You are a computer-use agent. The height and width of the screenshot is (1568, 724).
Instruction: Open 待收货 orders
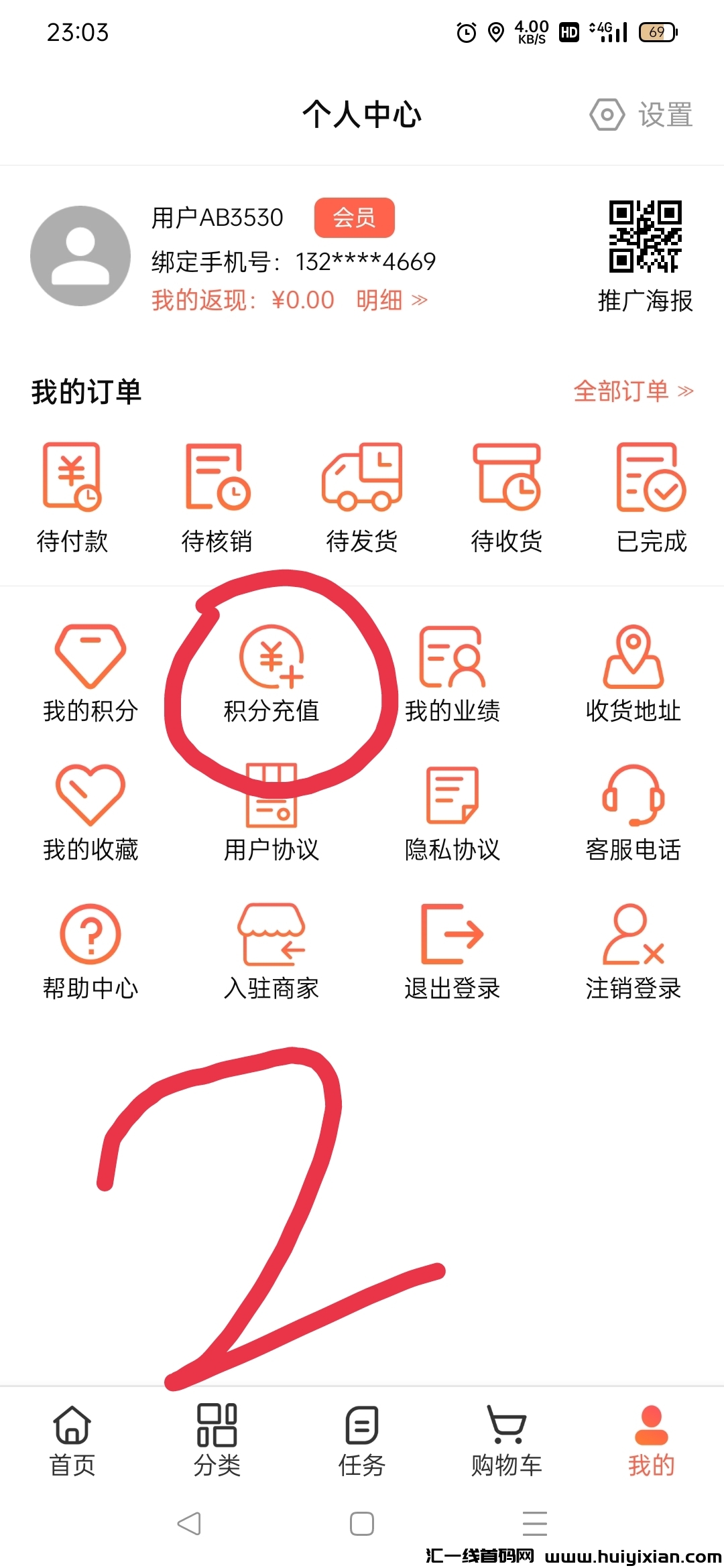point(507,497)
